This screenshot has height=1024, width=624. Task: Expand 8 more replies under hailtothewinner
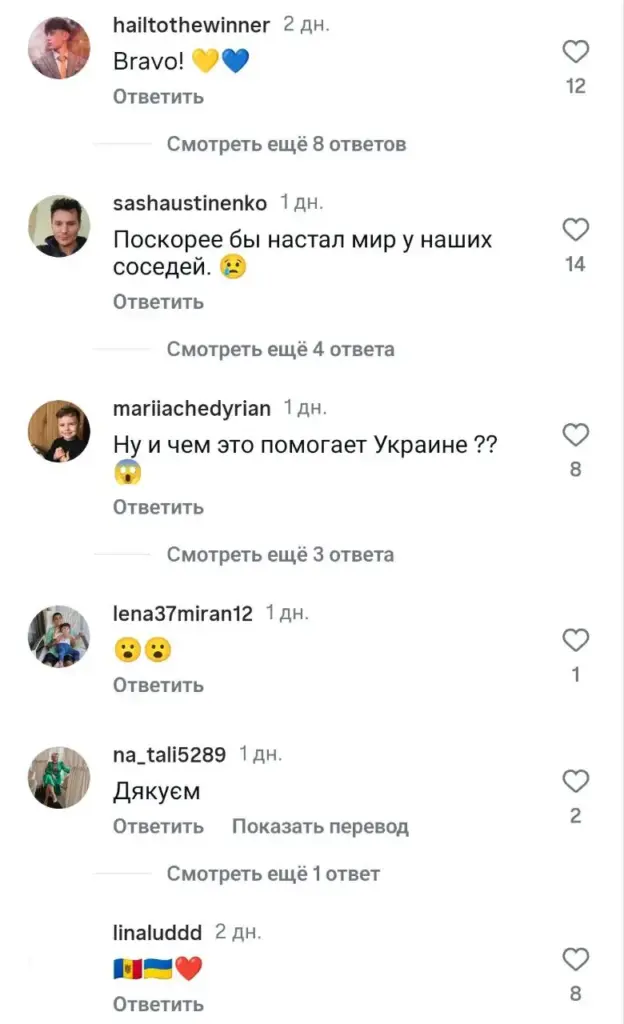tap(287, 144)
